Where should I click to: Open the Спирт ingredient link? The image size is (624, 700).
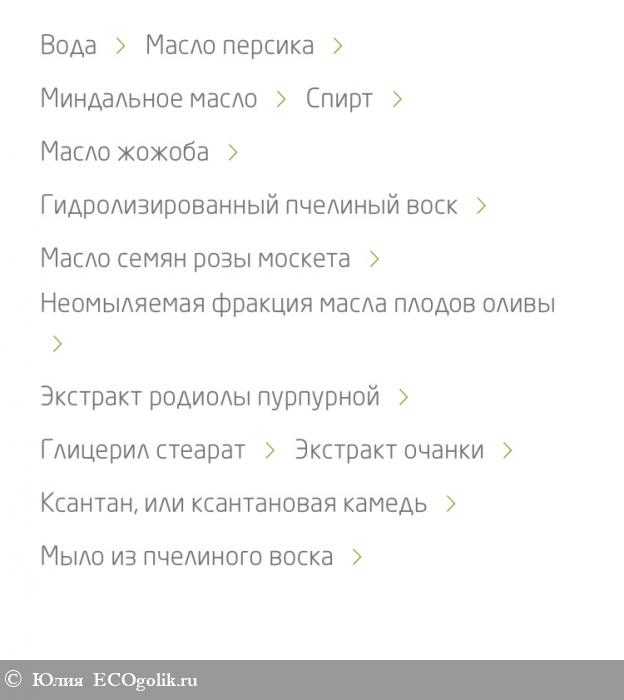[339, 98]
